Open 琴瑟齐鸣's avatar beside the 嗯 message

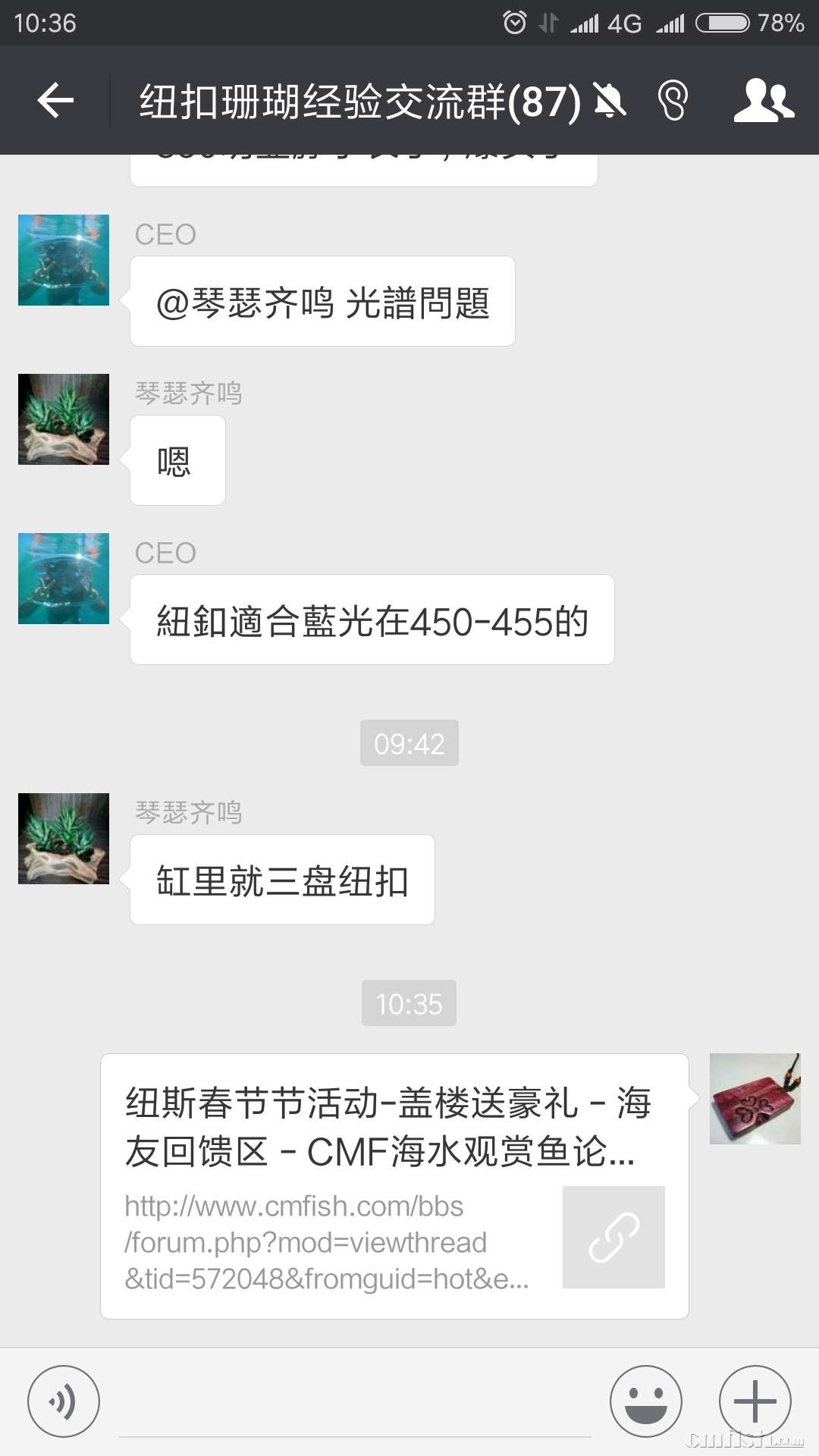pos(64,419)
